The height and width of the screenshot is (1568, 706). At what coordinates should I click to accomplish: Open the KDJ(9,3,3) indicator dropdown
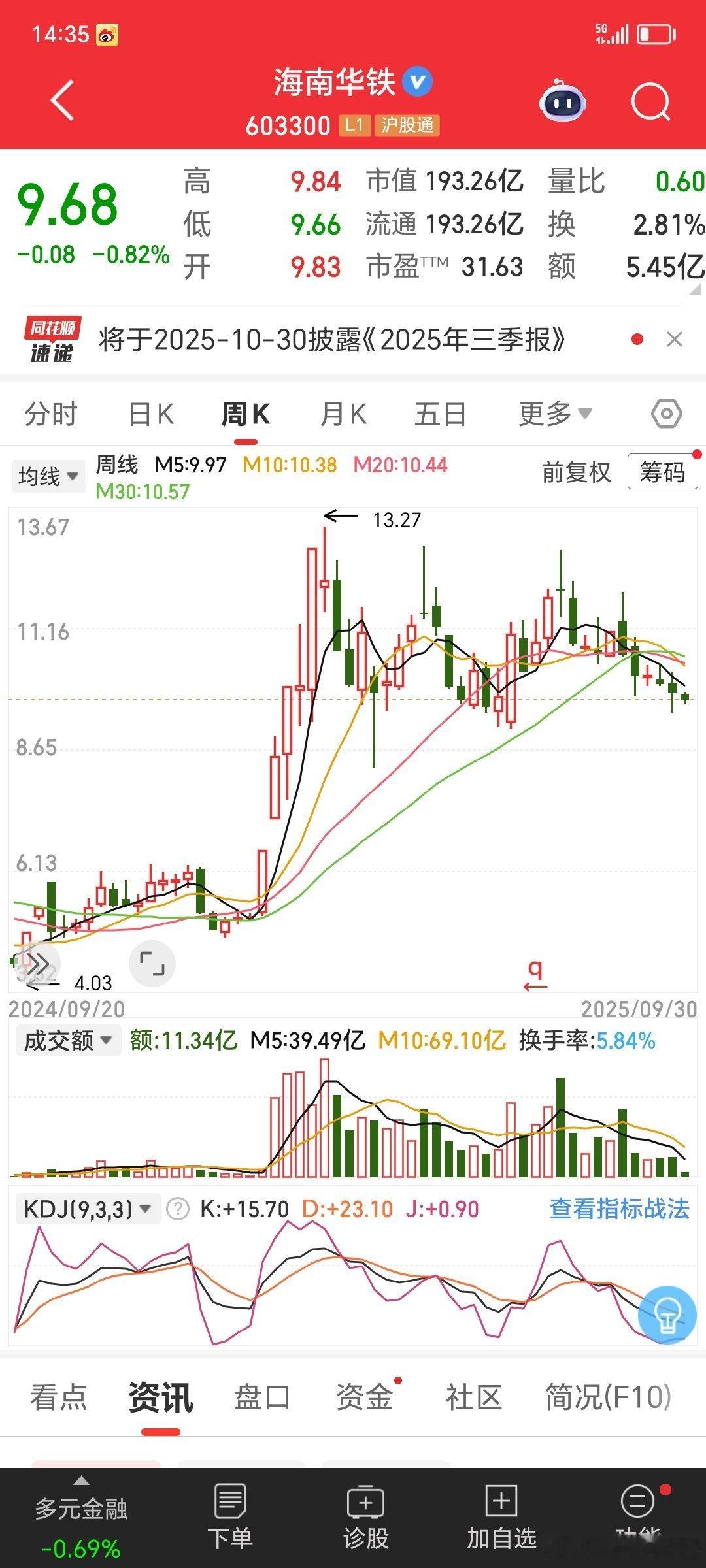[x=88, y=1209]
